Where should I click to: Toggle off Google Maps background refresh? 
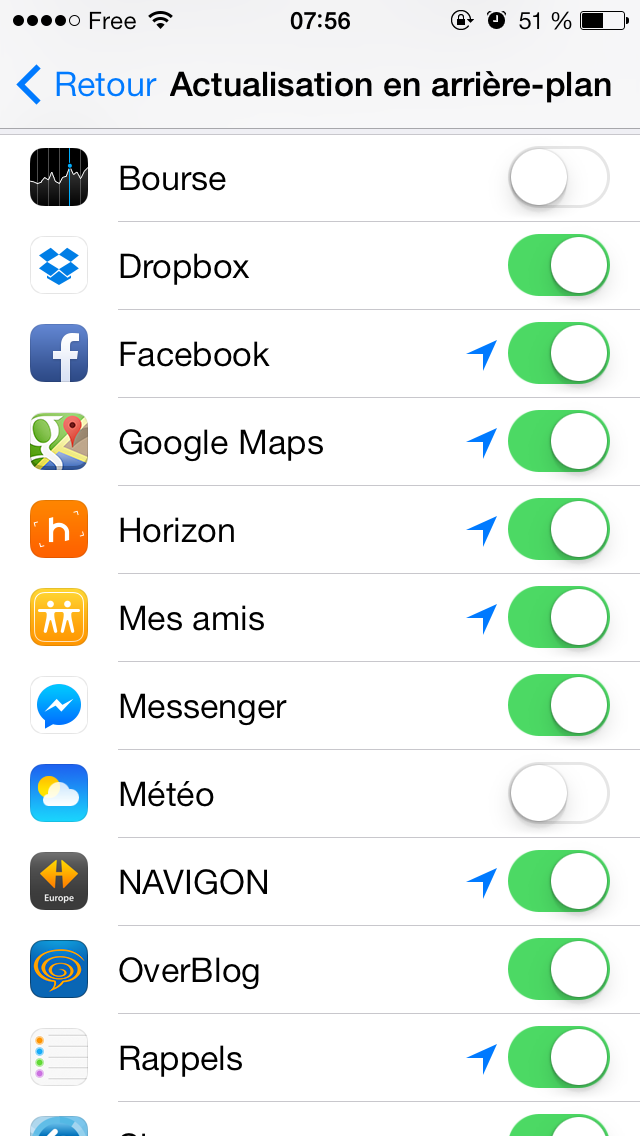click(559, 441)
